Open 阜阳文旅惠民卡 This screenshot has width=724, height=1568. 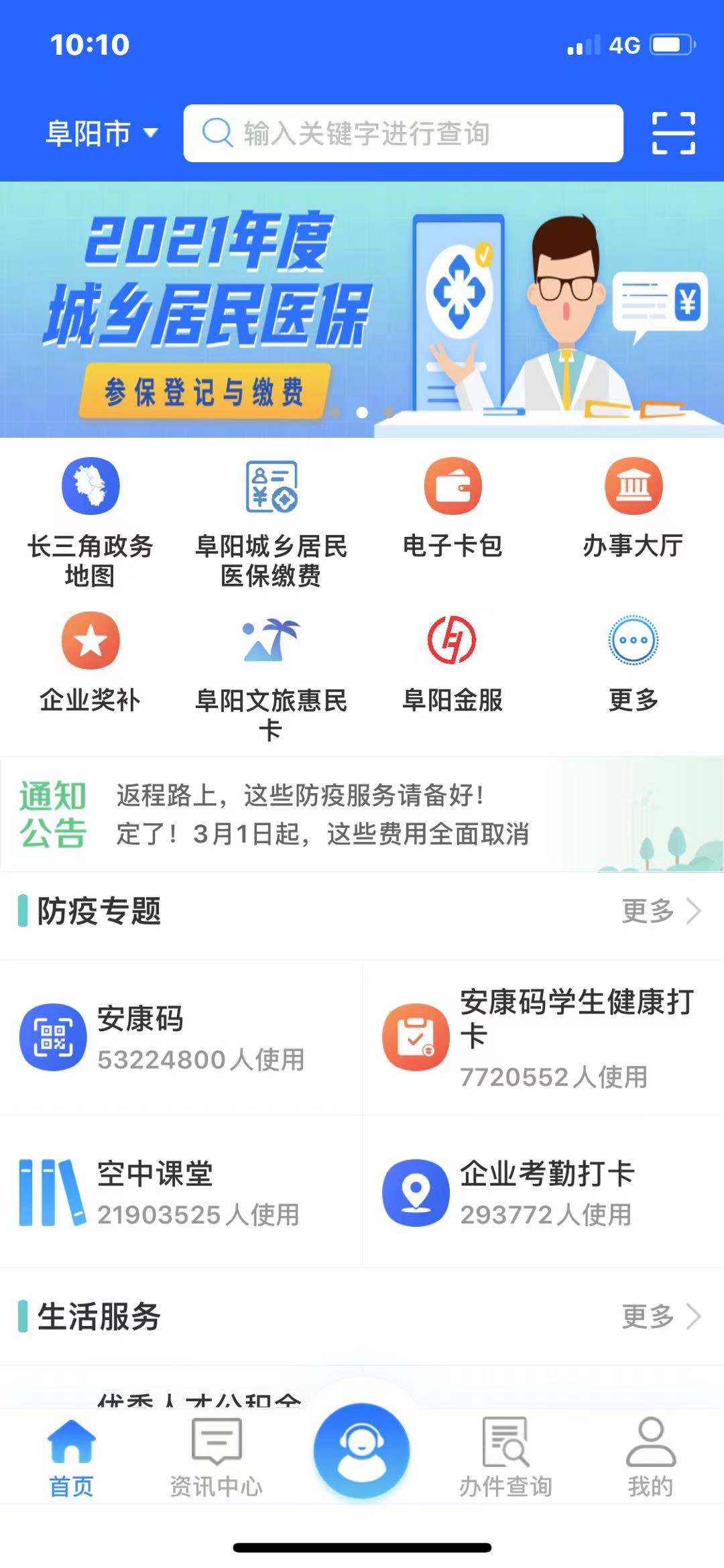[x=271, y=674]
